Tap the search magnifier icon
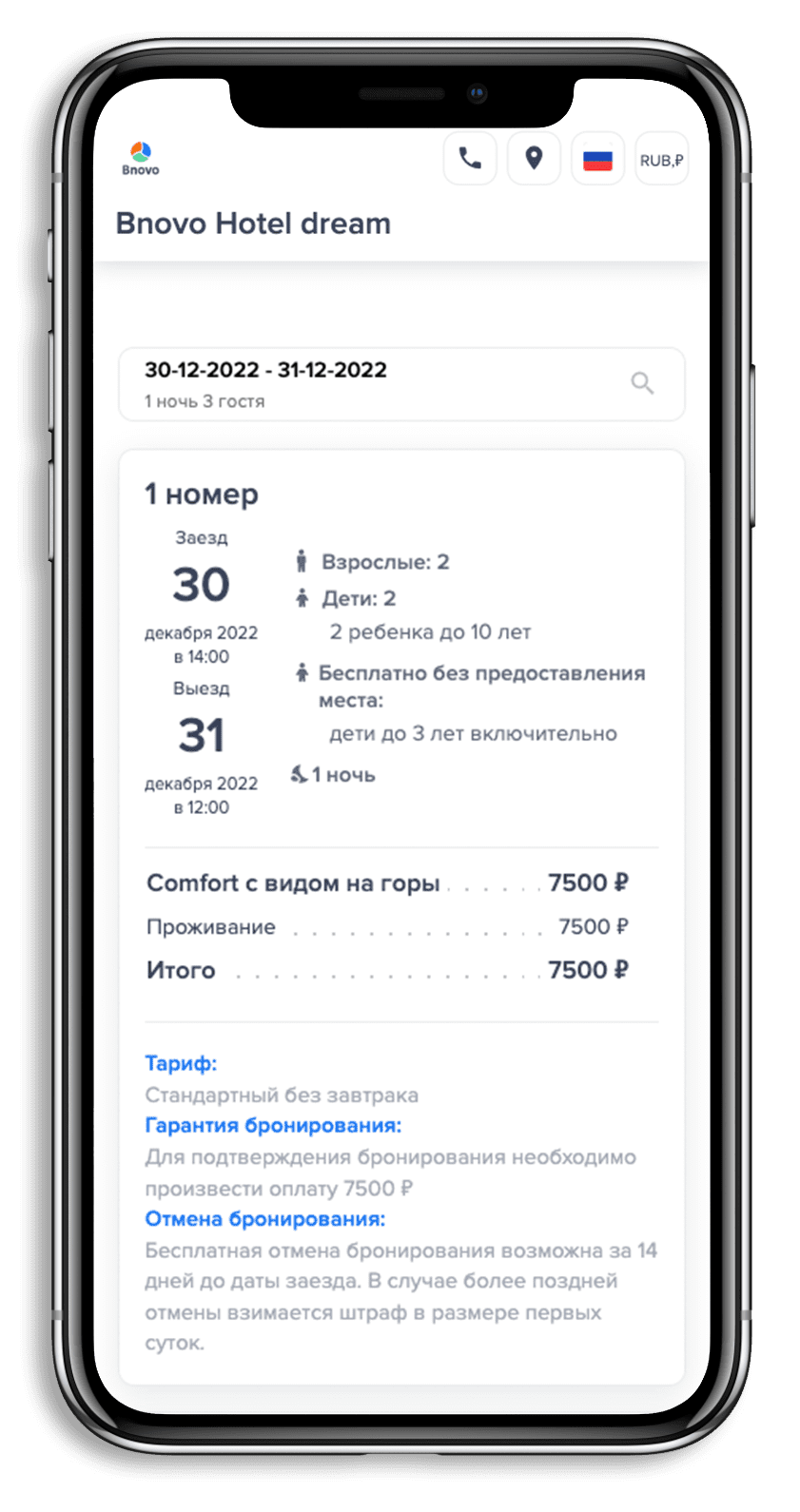The height and width of the screenshot is (1512, 800). 643,383
